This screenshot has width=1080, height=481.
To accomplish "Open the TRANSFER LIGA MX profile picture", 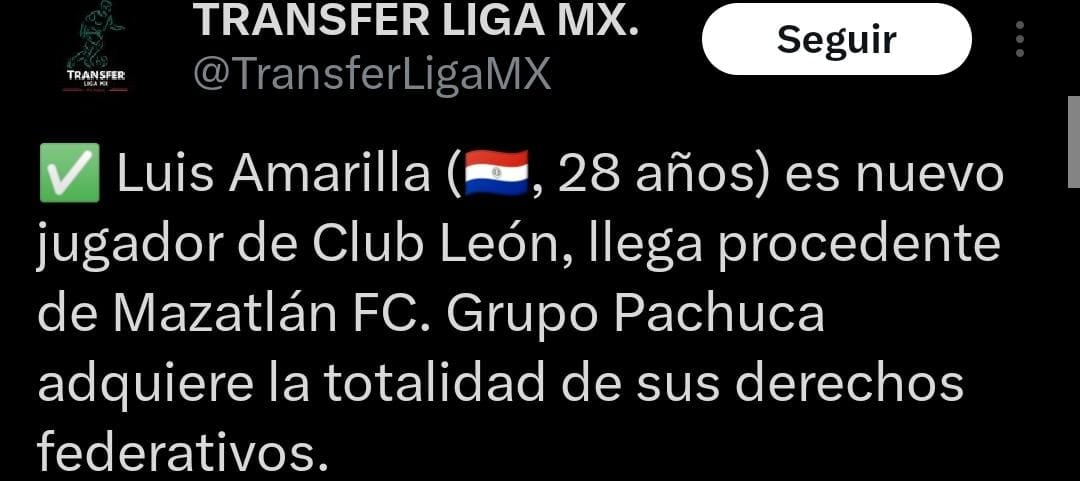I will point(95,48).
